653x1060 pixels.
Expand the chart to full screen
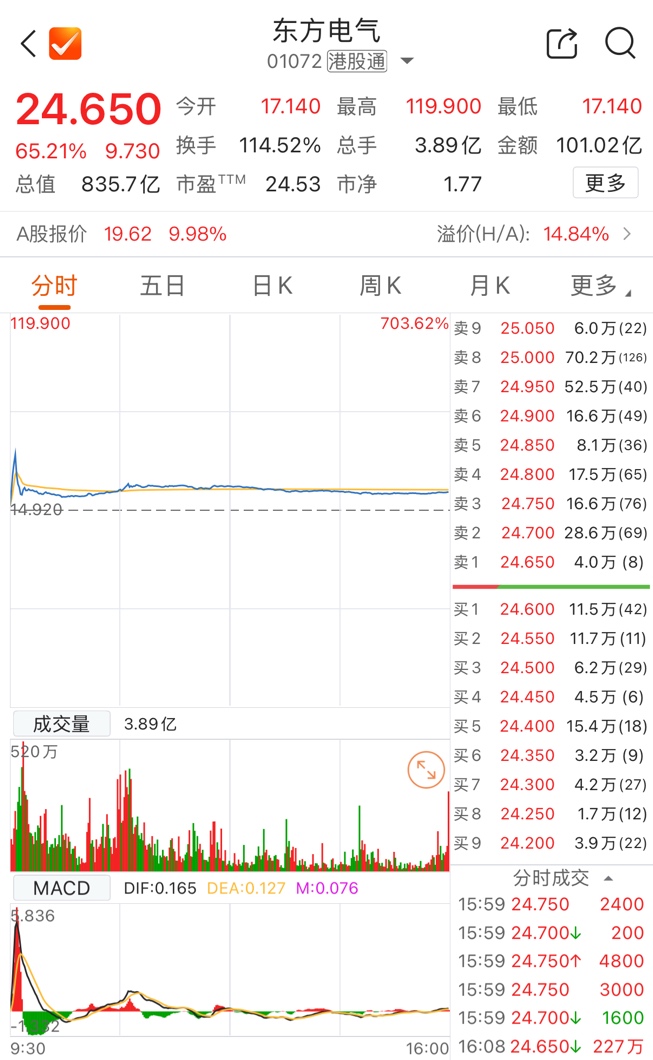[426, 770]
